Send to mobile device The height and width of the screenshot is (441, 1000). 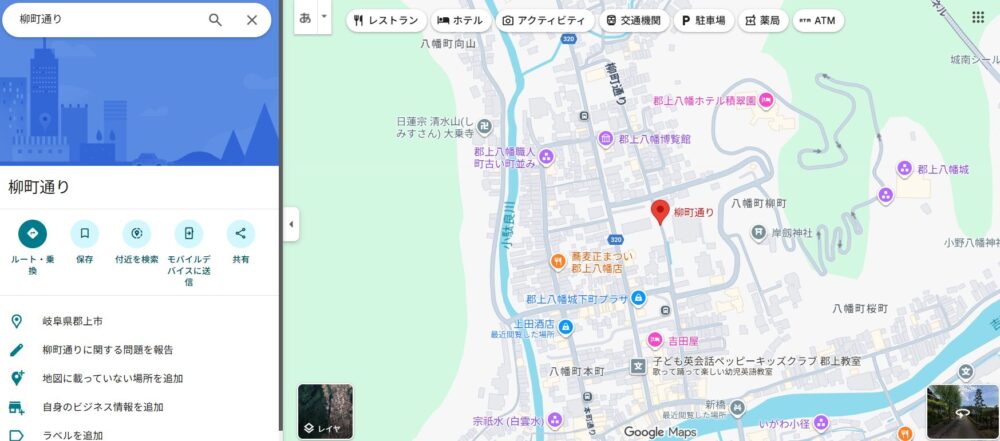coord(189,234)
